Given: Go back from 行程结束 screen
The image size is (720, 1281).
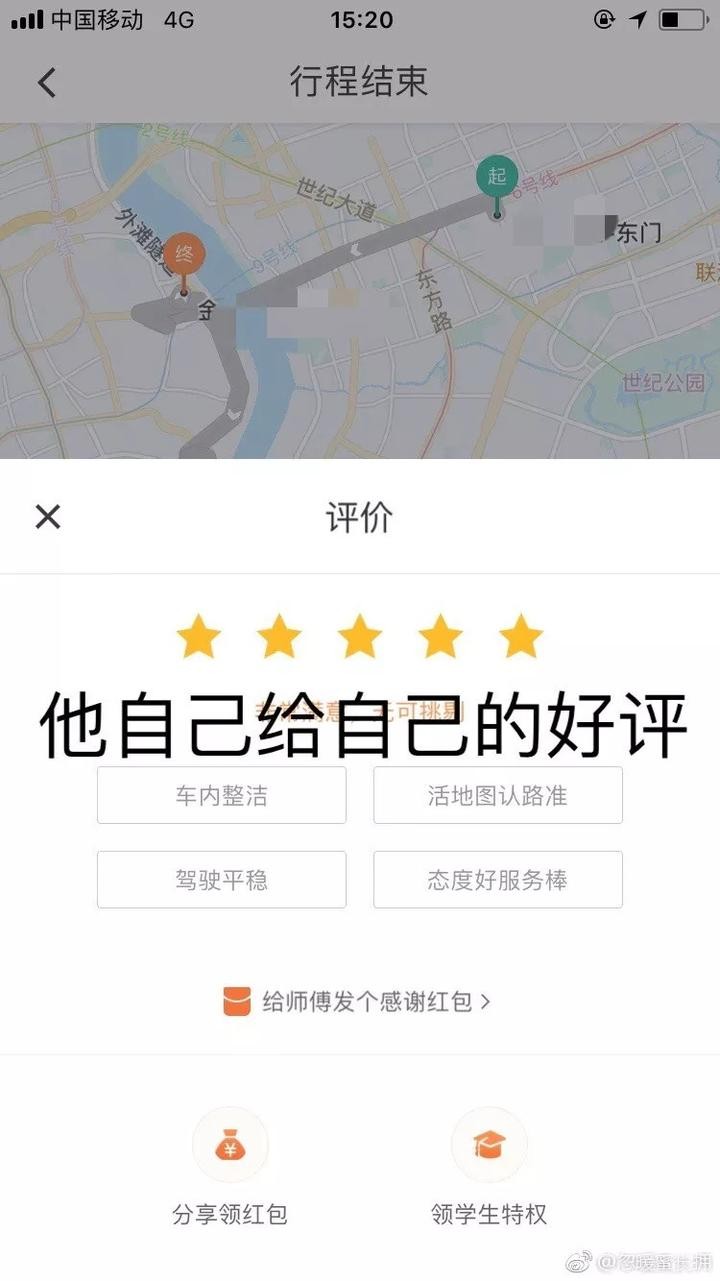Looking at the screenshot, I should pos(47,82).
